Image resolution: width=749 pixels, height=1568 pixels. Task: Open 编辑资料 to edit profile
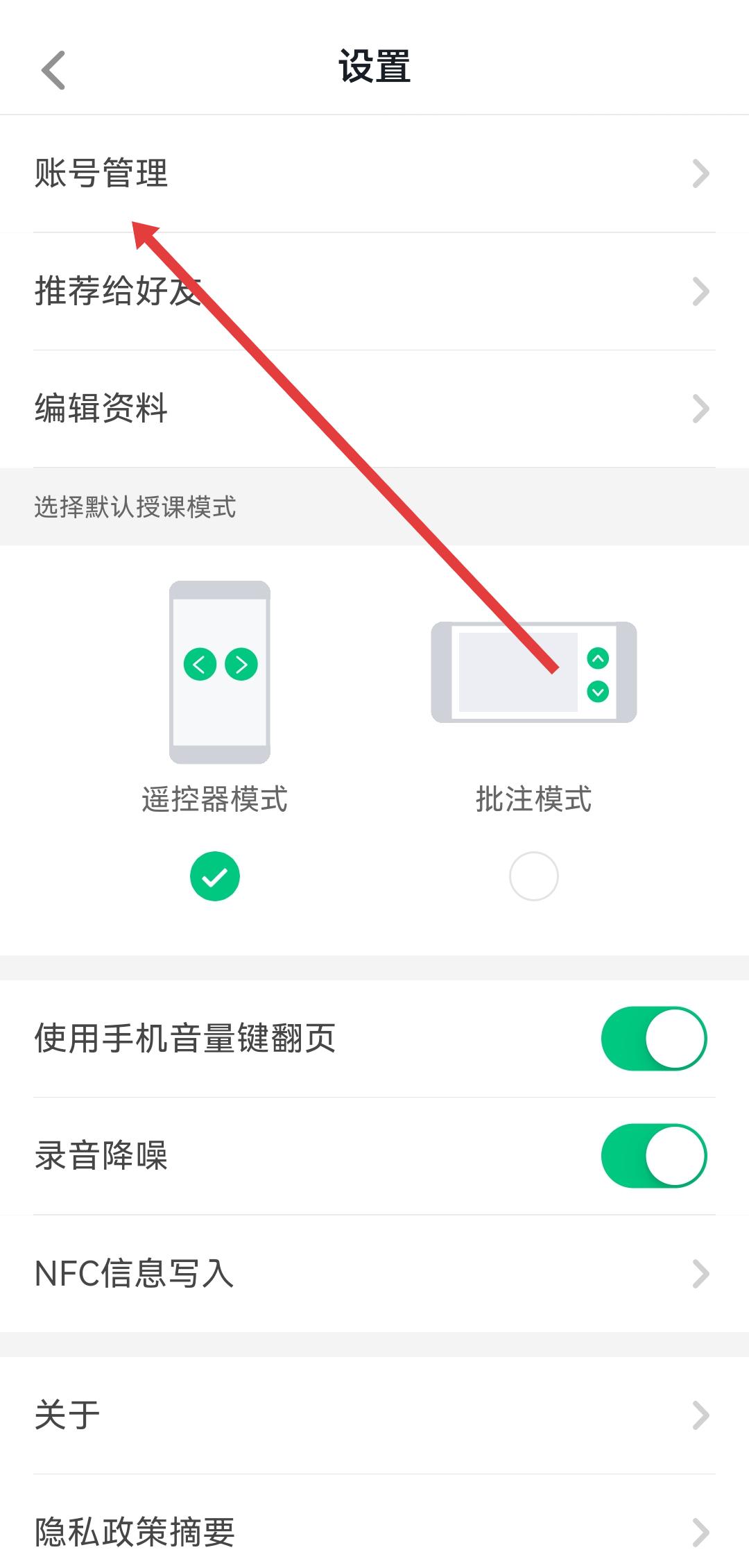coord(374,409)
